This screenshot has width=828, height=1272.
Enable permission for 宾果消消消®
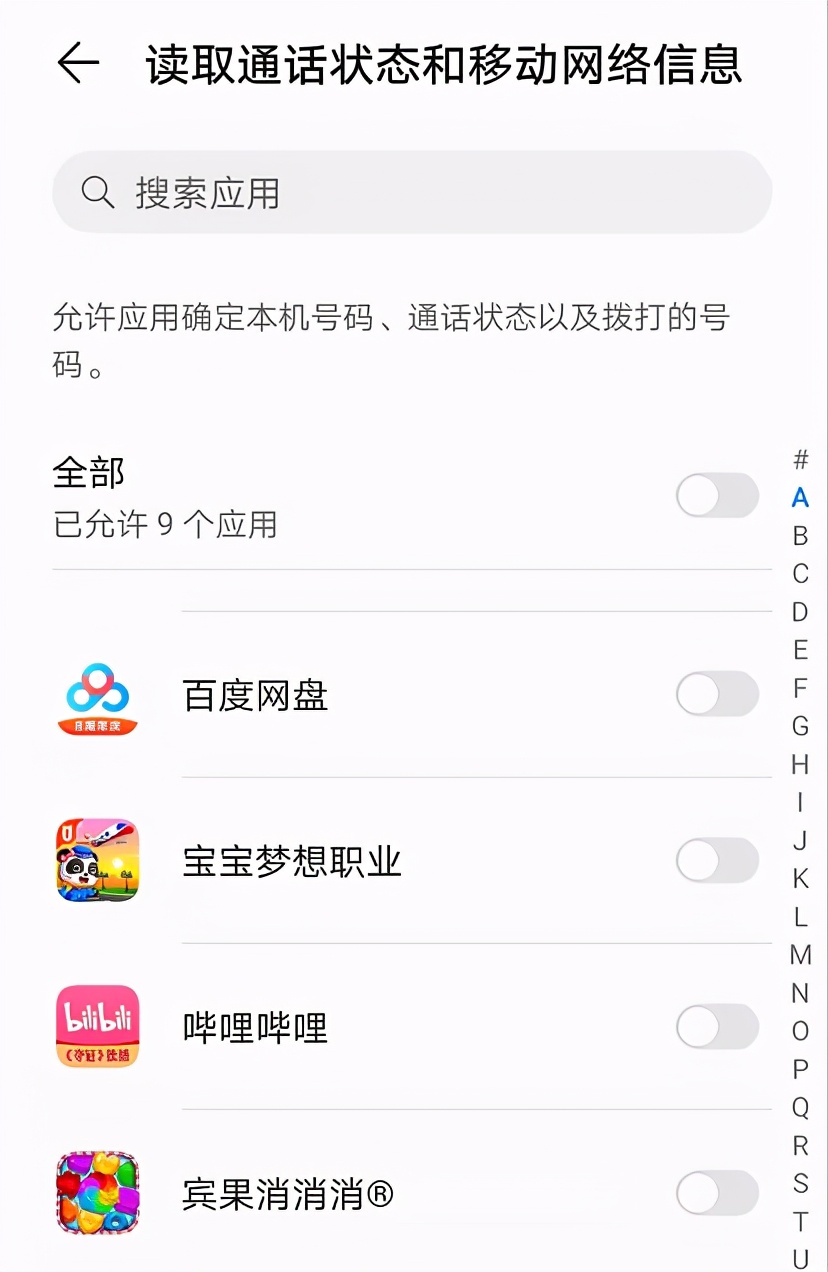click(x=716, y=1193)
